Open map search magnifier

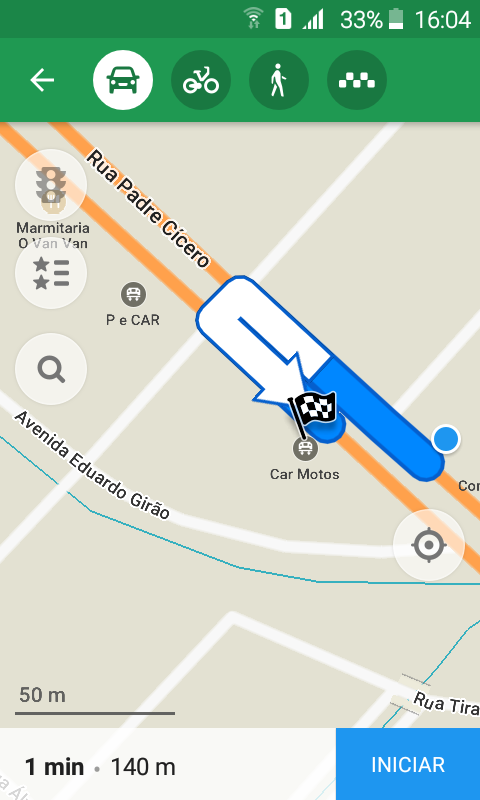tap(51, 369)
